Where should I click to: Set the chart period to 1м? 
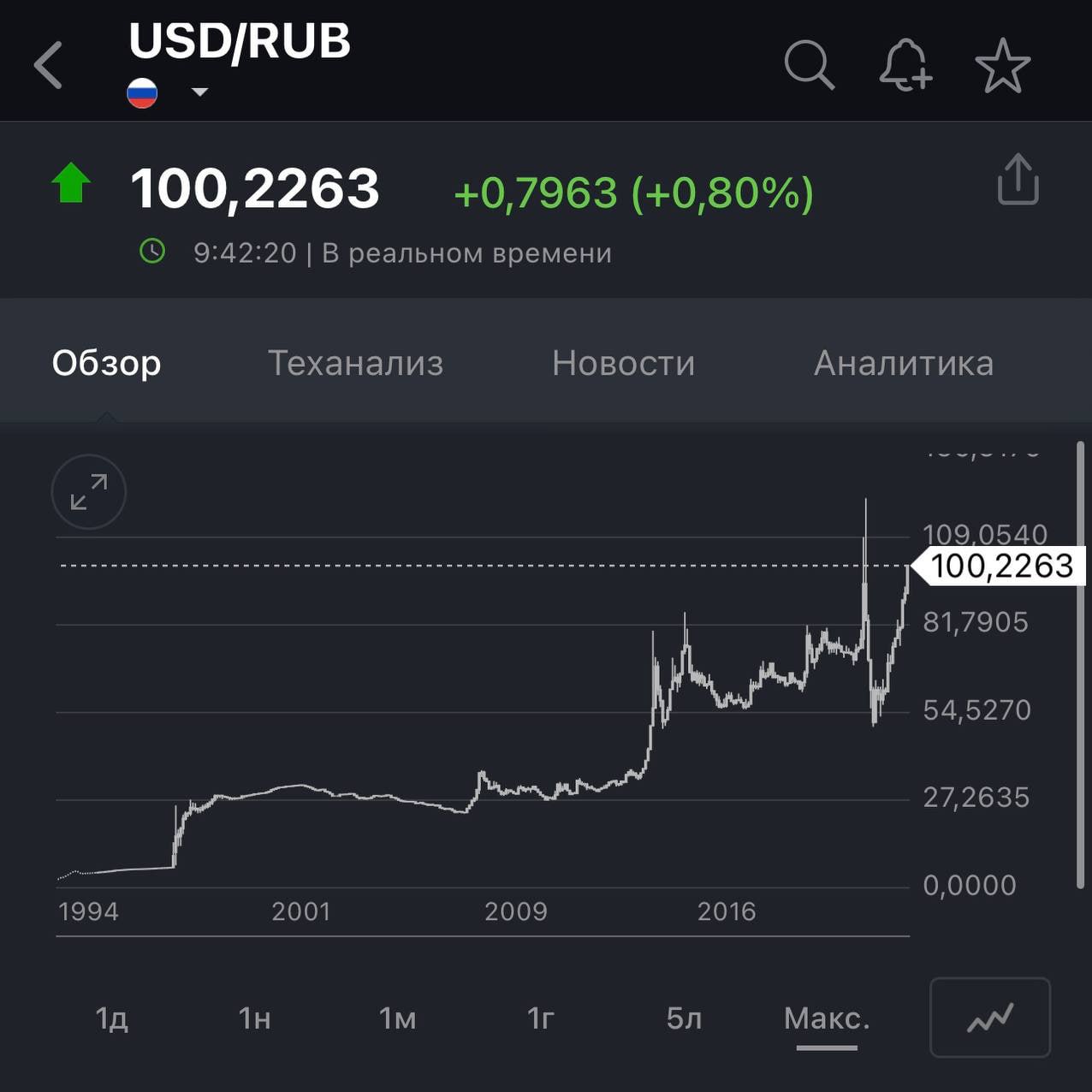click(397, 1018)
